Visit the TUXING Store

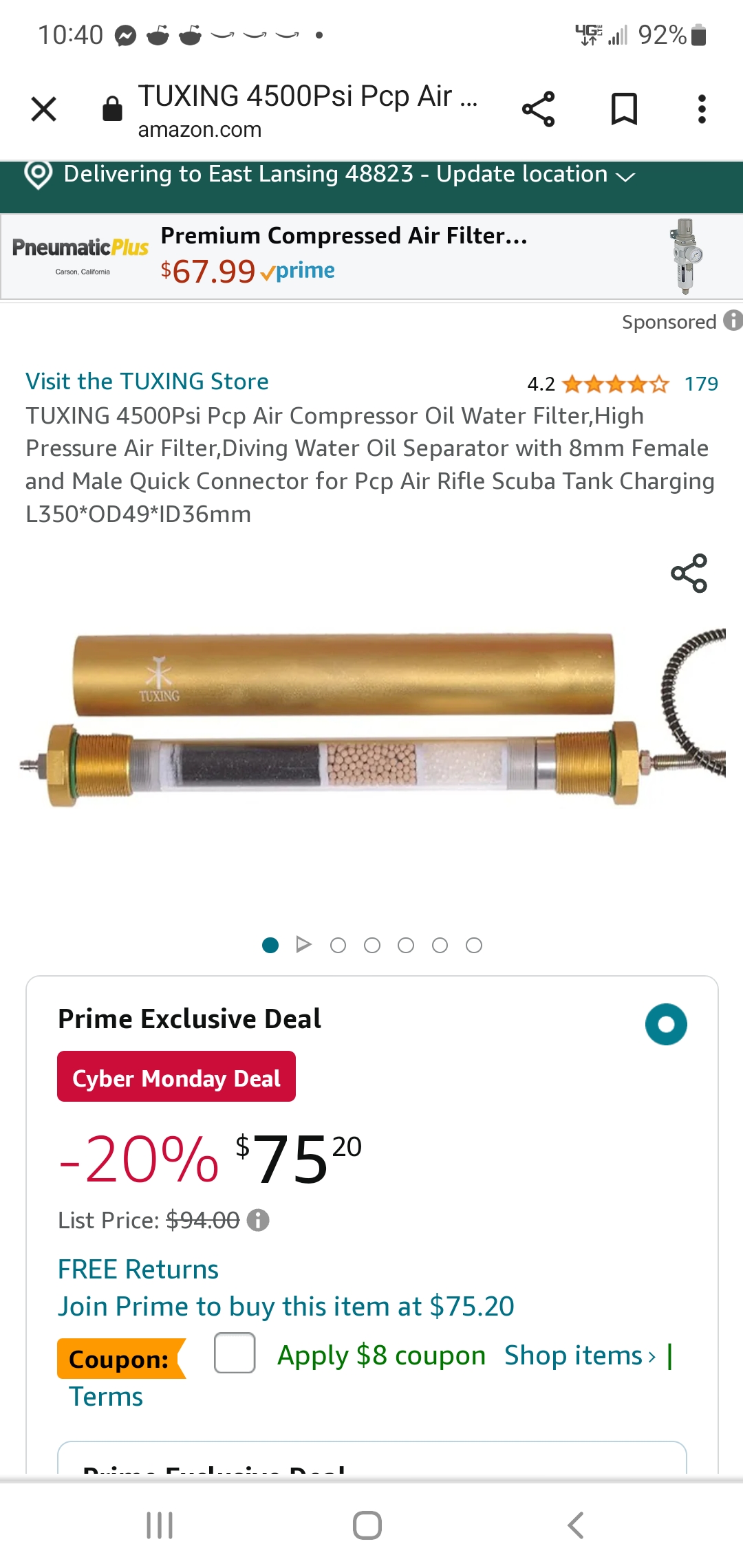[147, 381]
